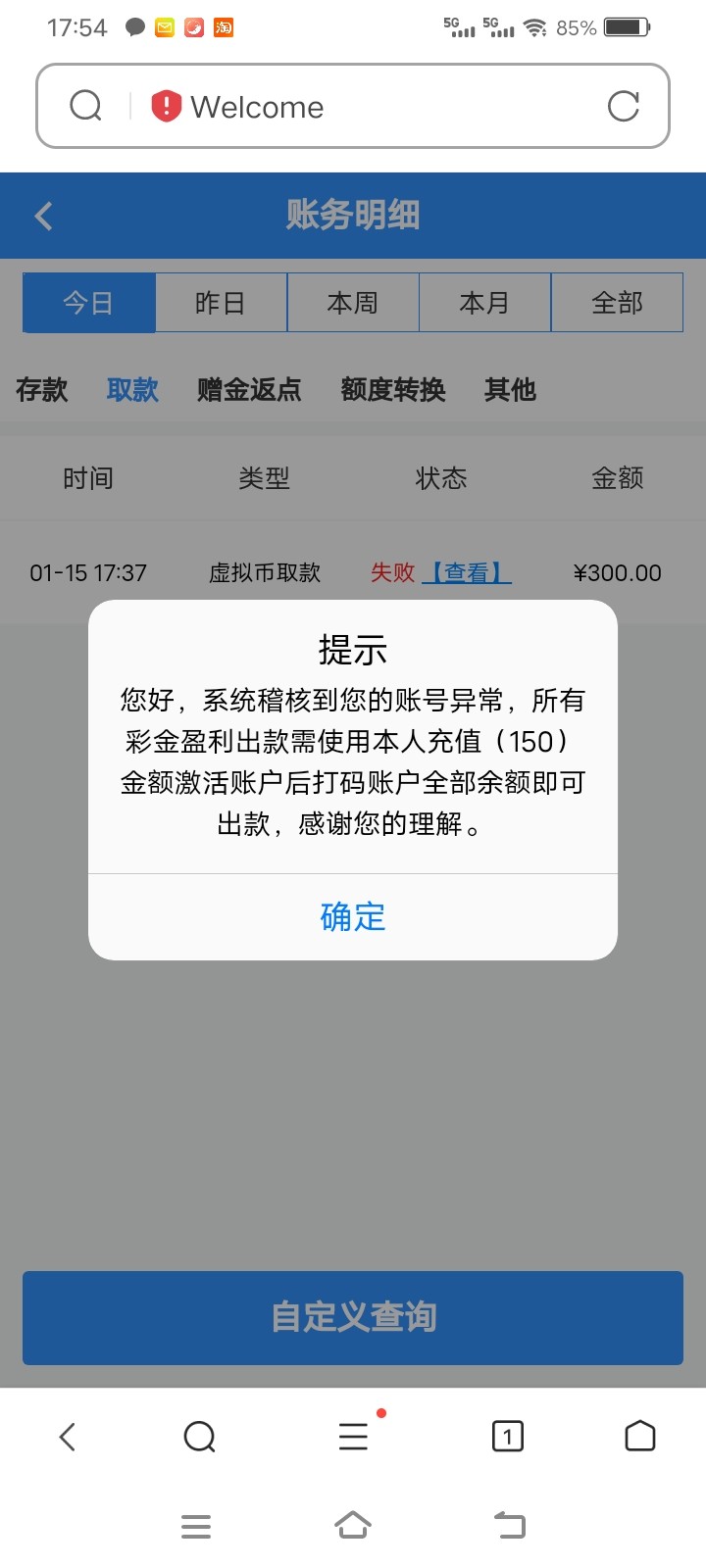Show records for 本月
706x1568 pixels.
(x=484, y=303)
